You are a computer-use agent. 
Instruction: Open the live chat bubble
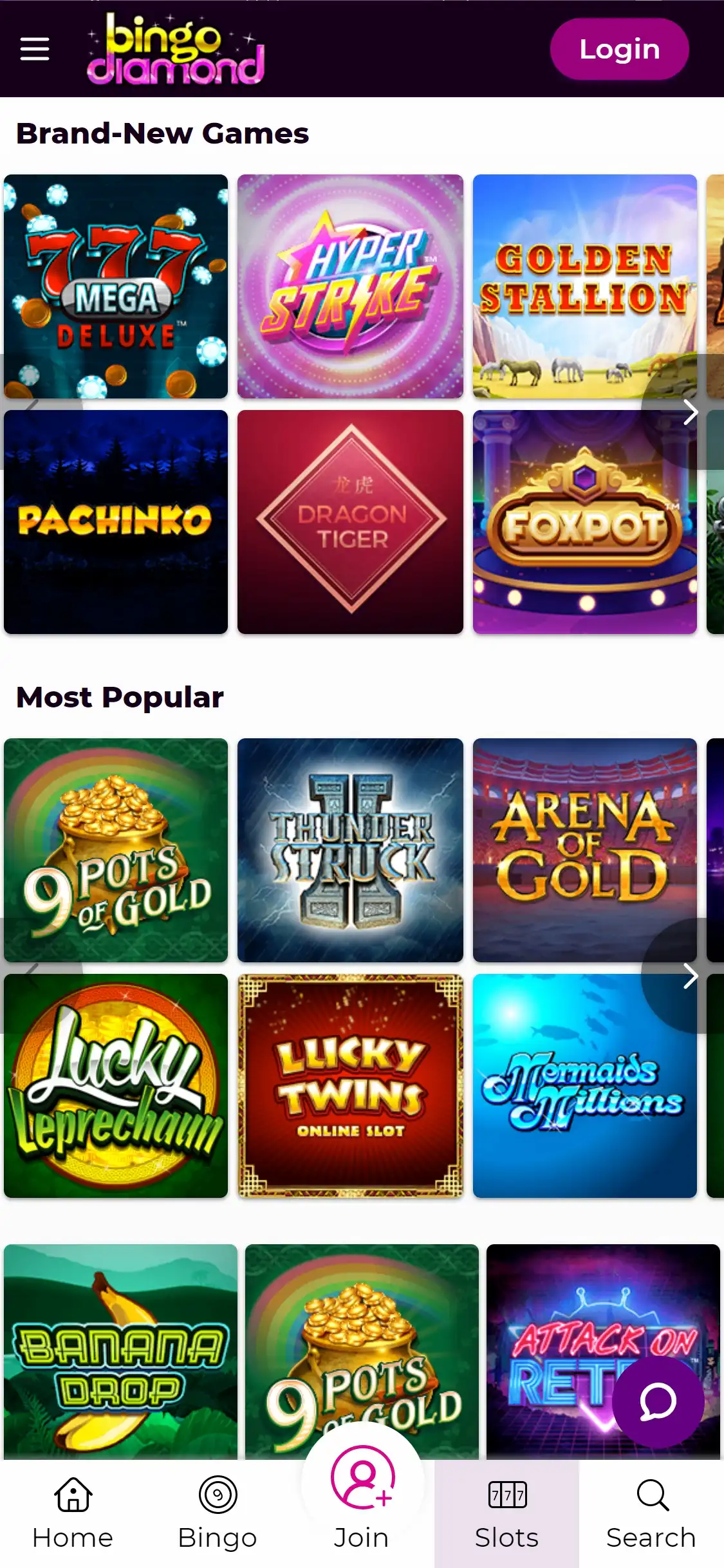[658, 1402]
